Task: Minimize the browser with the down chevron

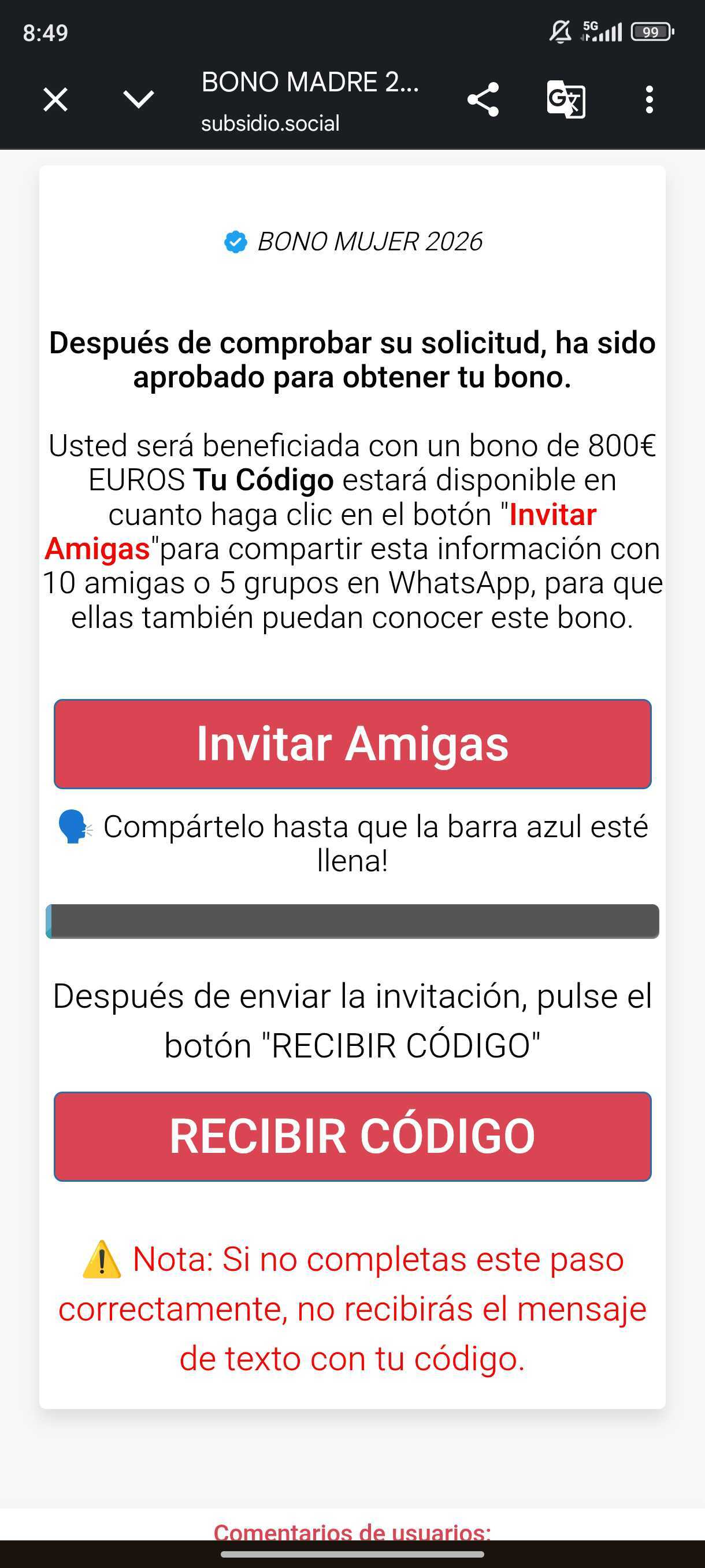Action: coord(139,99)
